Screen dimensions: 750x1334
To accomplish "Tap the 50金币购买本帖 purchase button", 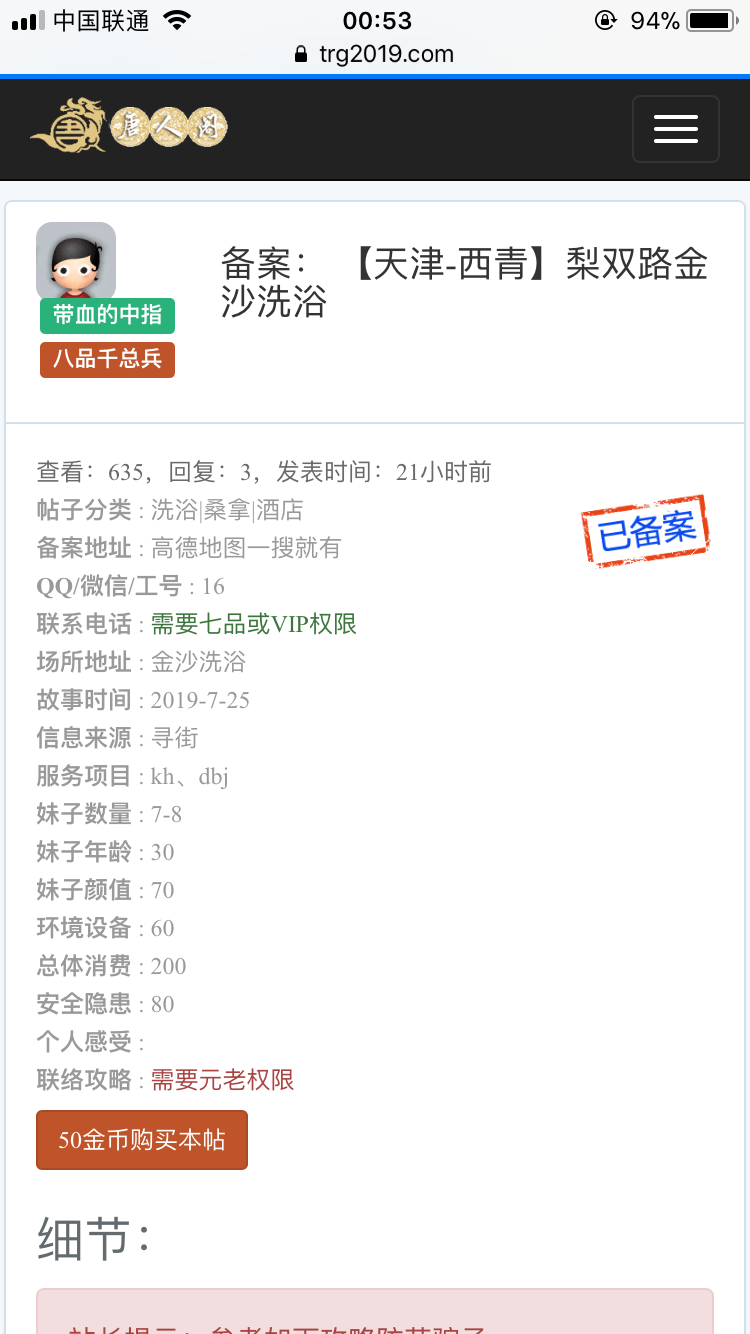I will click(x=142, y=1140).
